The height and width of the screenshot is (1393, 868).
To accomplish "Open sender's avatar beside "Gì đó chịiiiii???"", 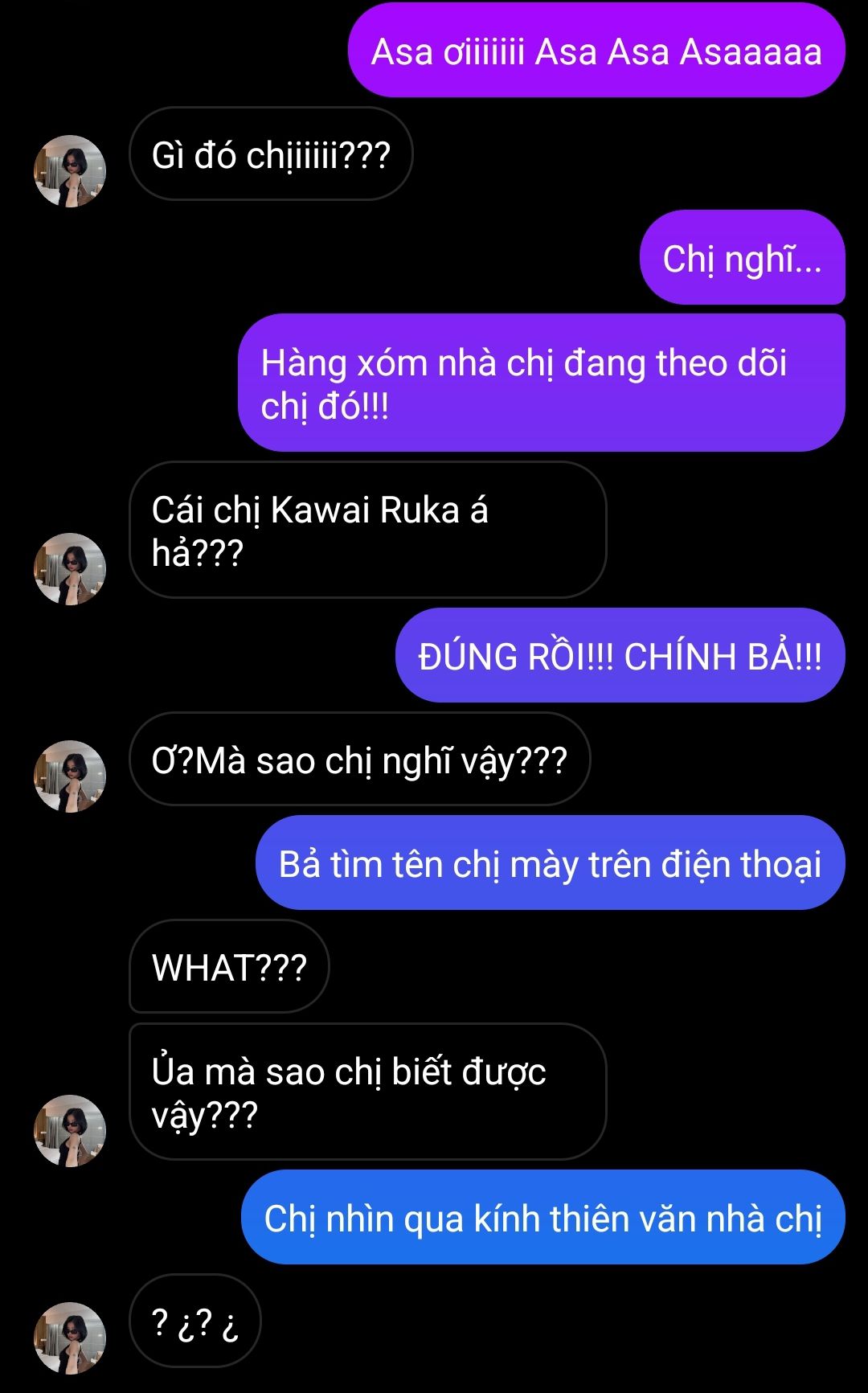I will click(x=70, y=171).
